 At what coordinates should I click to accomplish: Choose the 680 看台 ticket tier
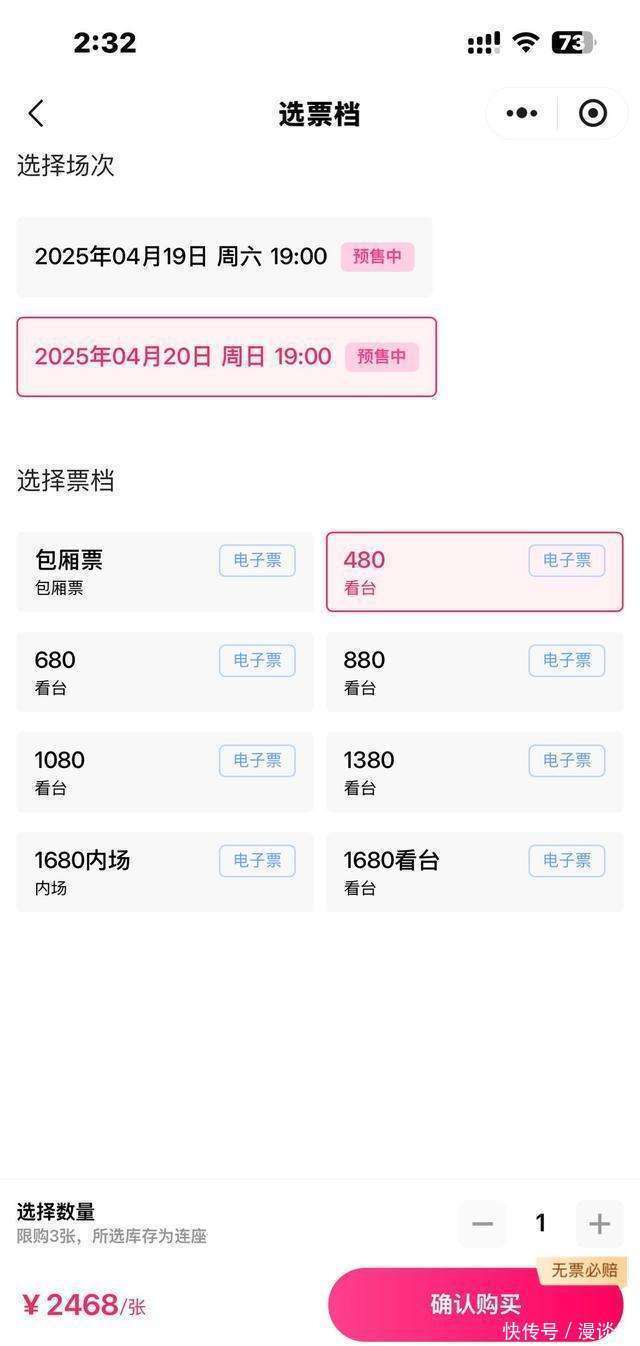(x=165, y=672)
